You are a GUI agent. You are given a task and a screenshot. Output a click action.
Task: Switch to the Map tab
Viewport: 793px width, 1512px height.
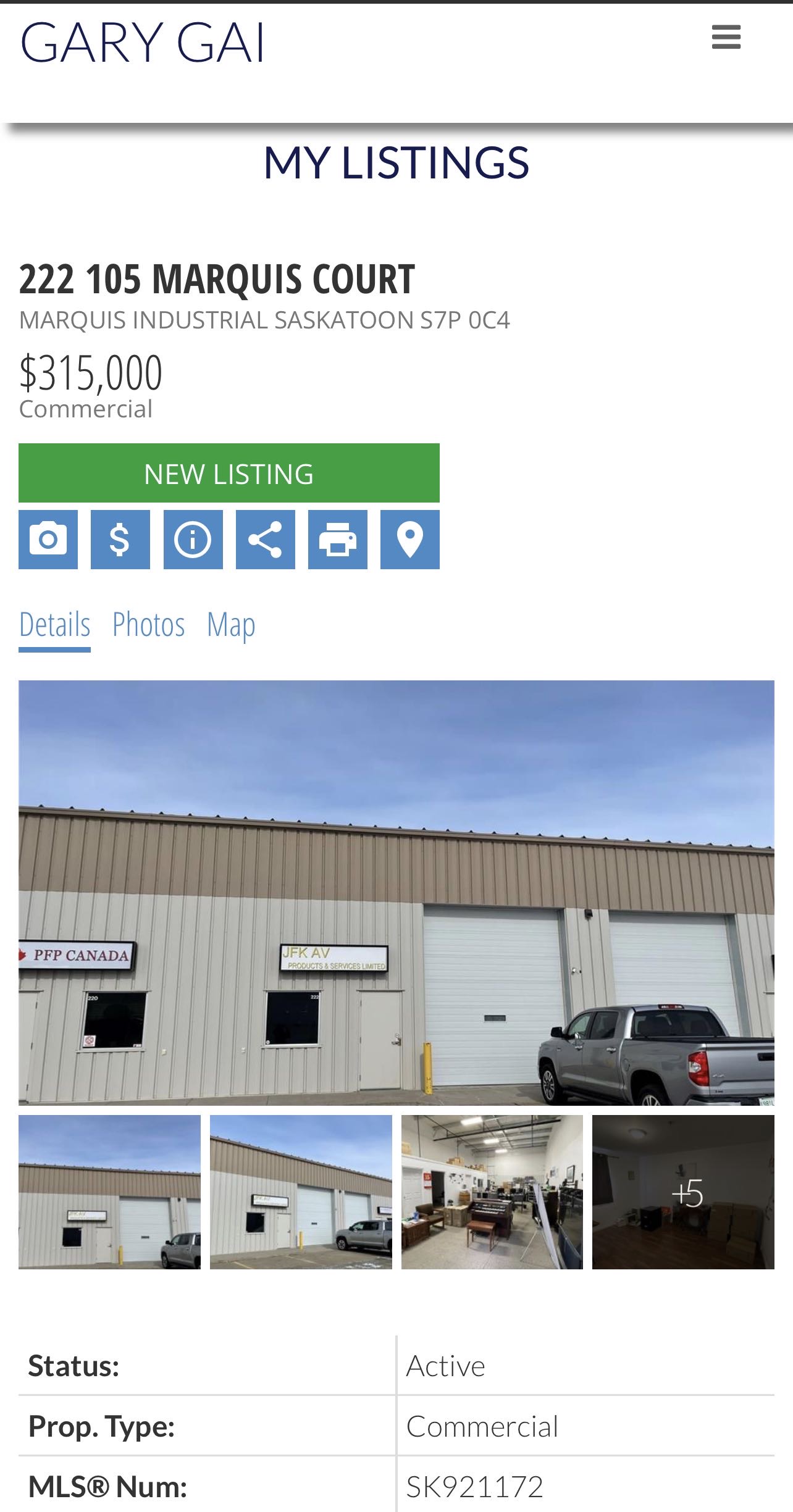[230, 624]
